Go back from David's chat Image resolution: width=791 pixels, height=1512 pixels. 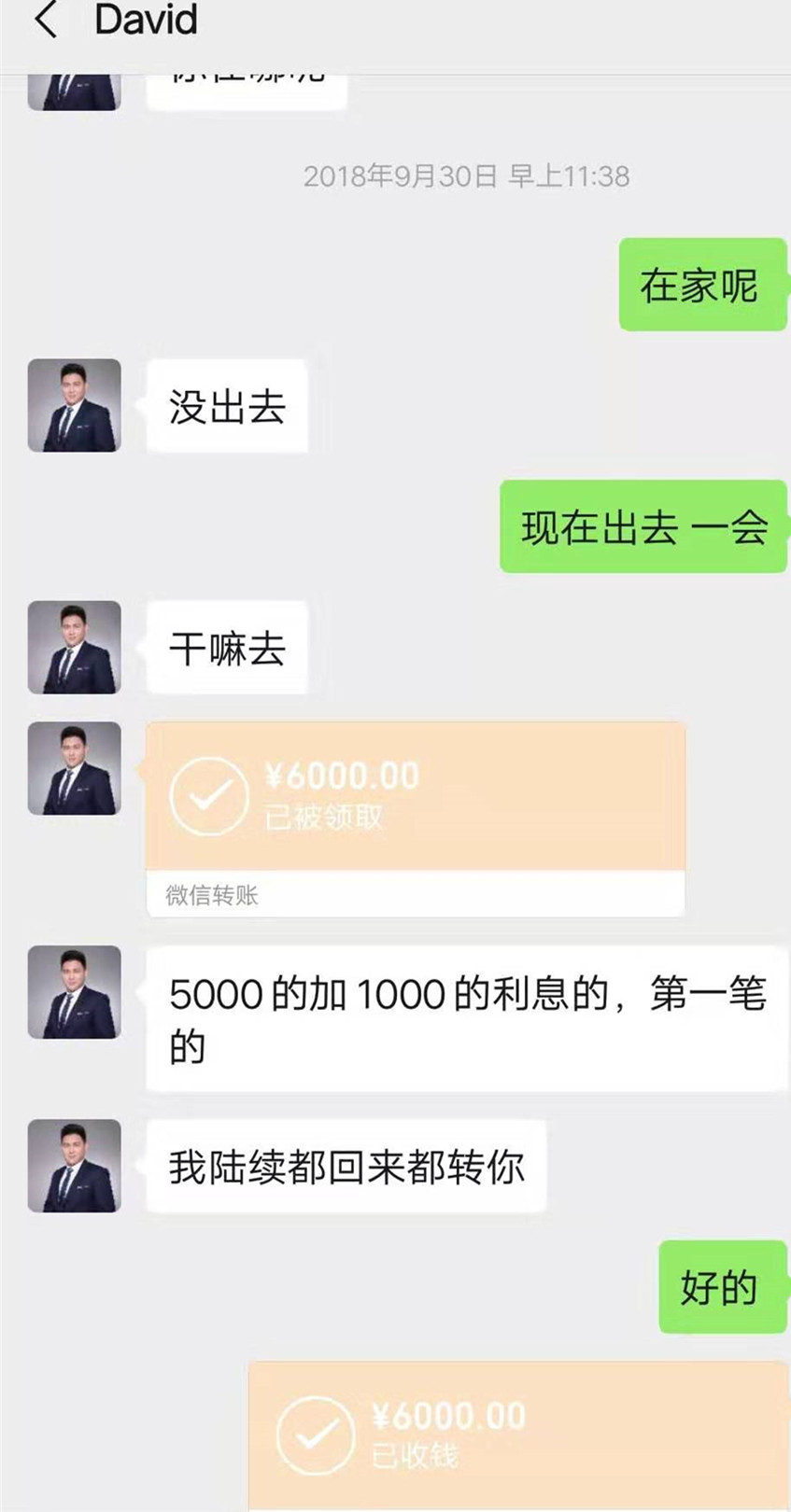coord(45,21)
